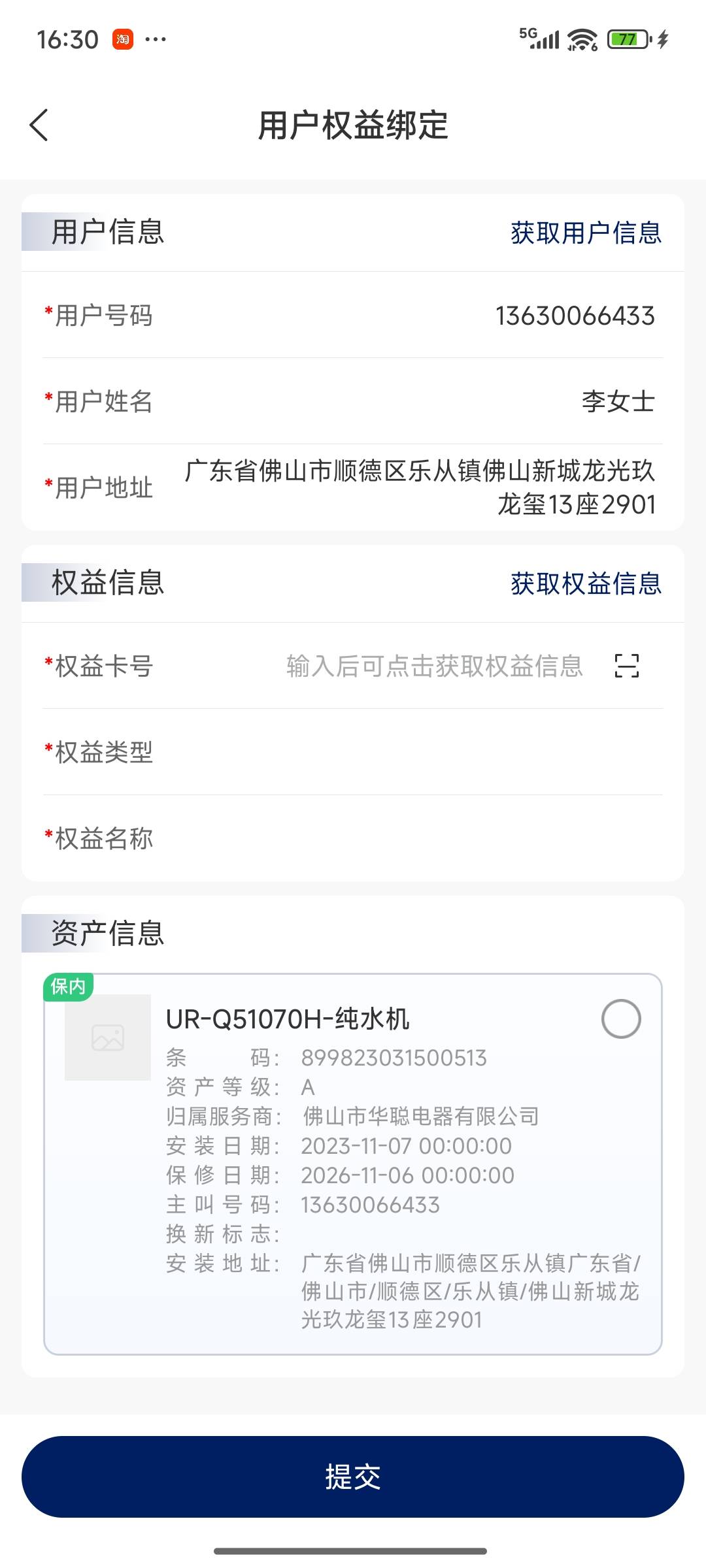The image size is (706, 1568).
Task: Tap 获取权益信息 link
Action: point(586,583)
